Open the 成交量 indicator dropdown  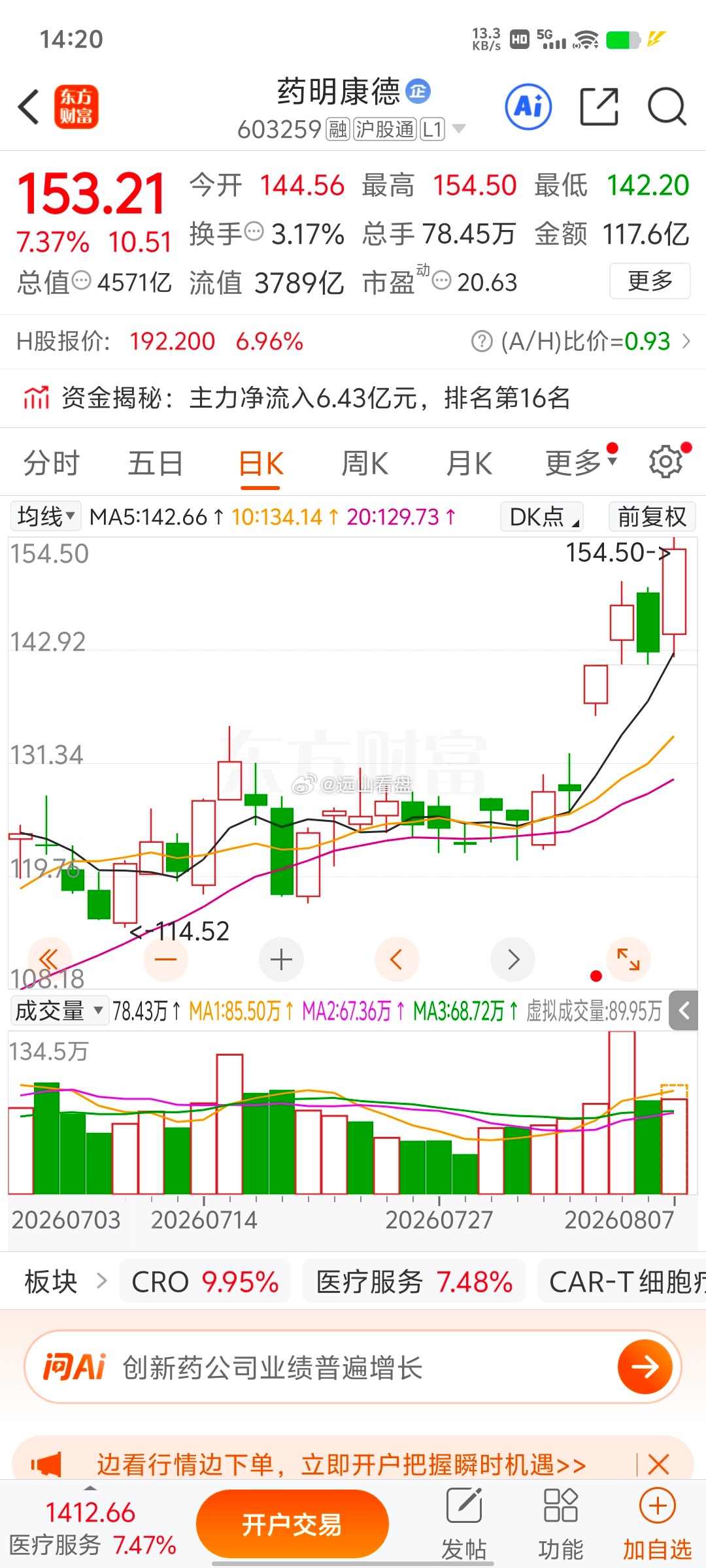click(x=59, y=1011)
